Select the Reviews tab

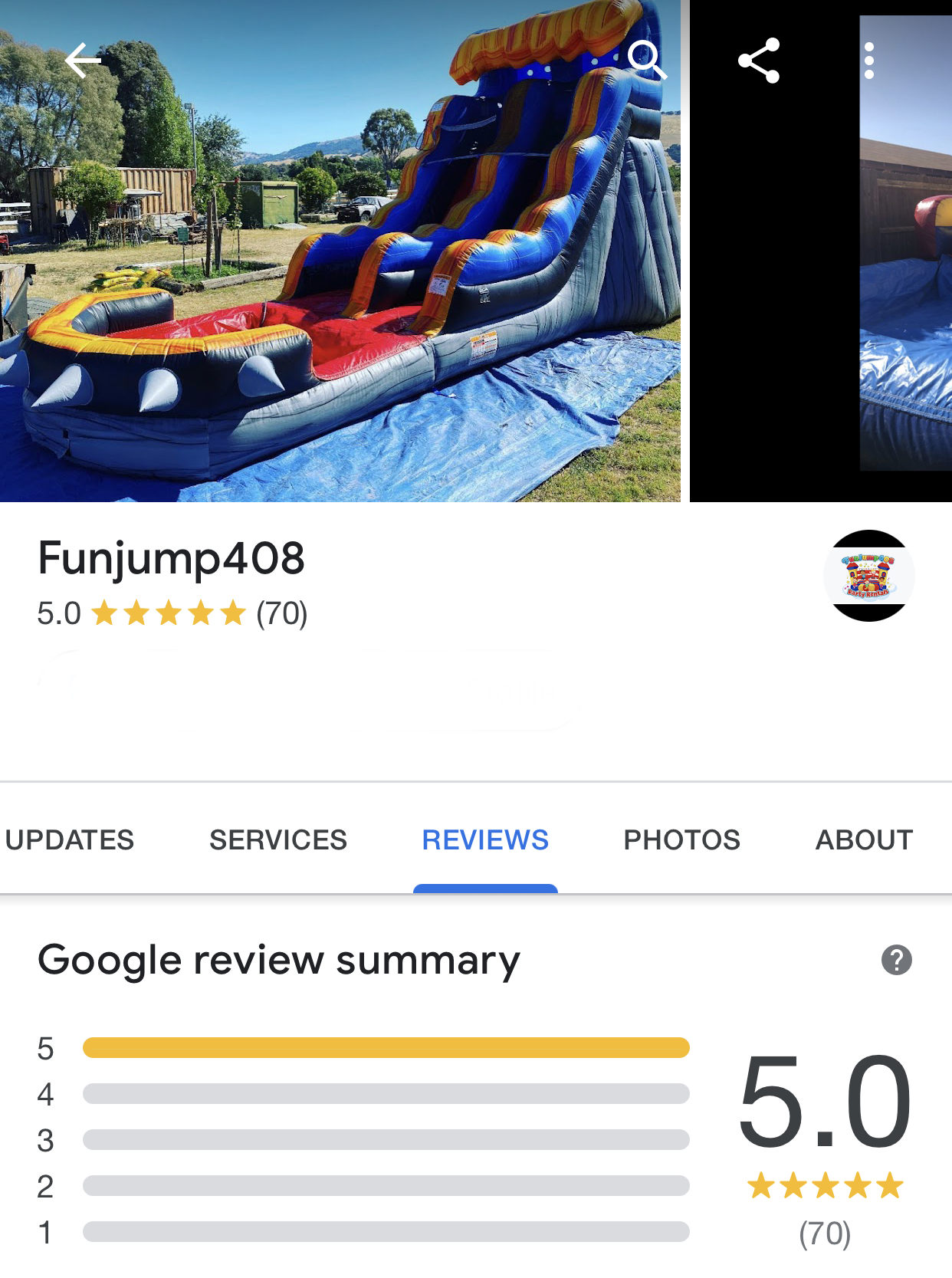[x=485, y=839]
